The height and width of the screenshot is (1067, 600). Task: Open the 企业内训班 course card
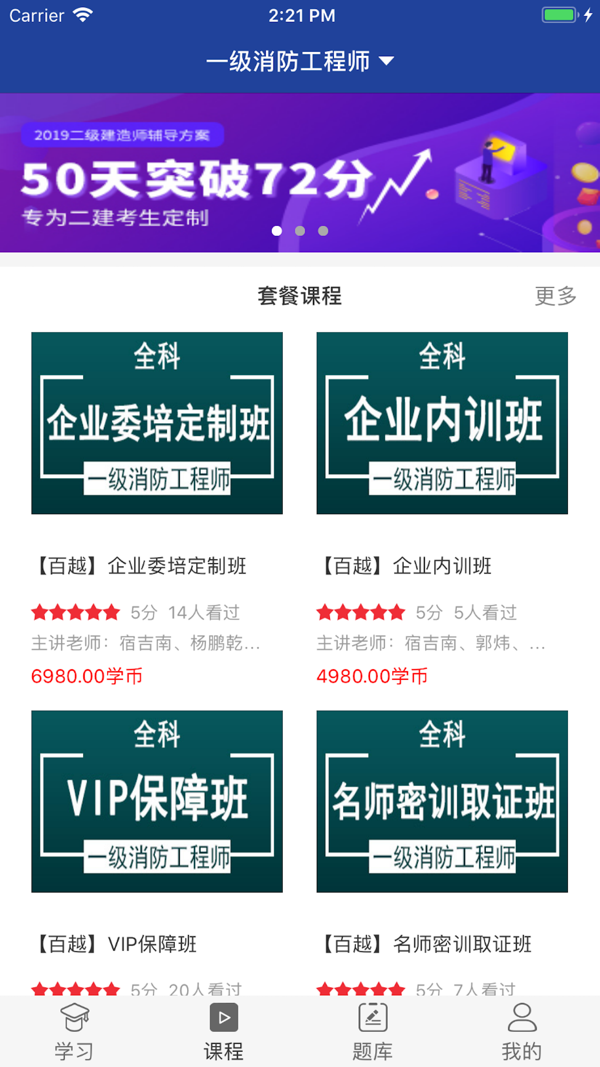tap(442, 423)
